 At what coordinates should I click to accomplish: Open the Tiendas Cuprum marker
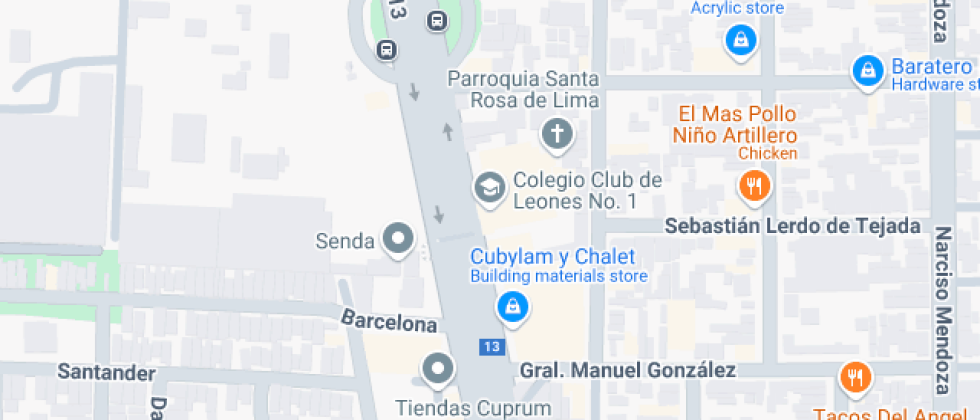tap(438, 370)
